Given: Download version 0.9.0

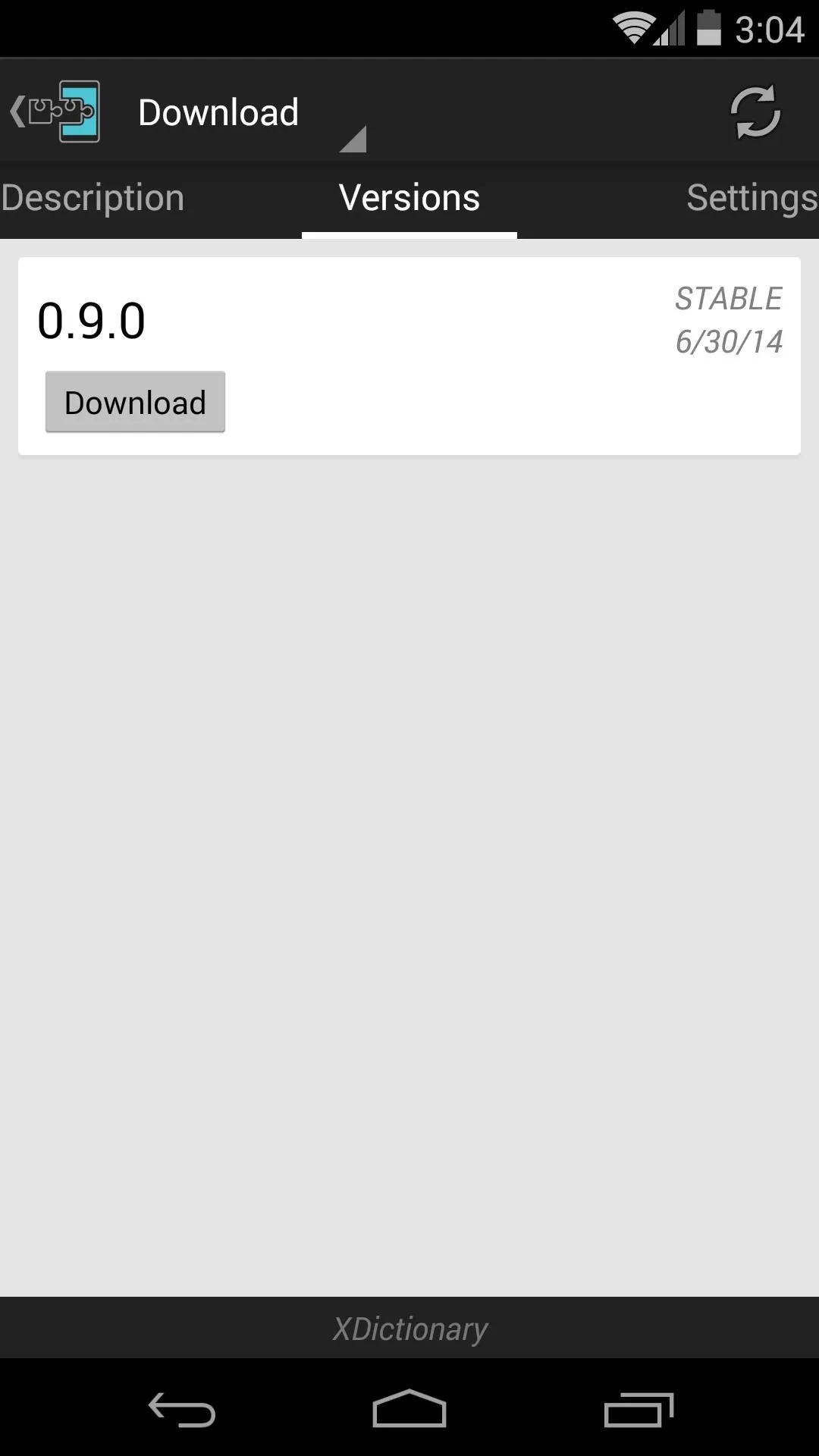Looking at the screenshot, I should pyautogui.click(x=135, y=402).
